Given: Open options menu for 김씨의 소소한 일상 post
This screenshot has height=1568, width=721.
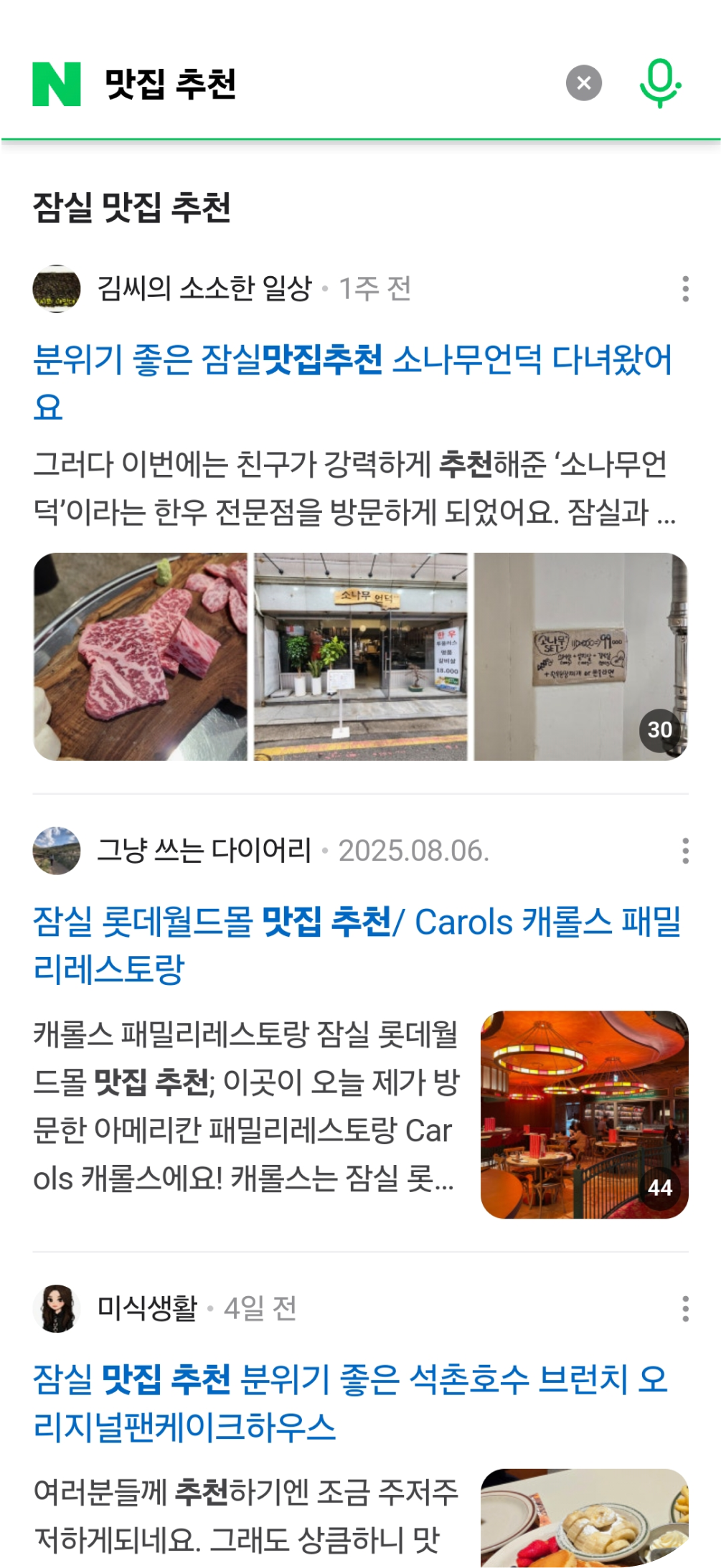Looking at the screenshot, I should 685,288.
